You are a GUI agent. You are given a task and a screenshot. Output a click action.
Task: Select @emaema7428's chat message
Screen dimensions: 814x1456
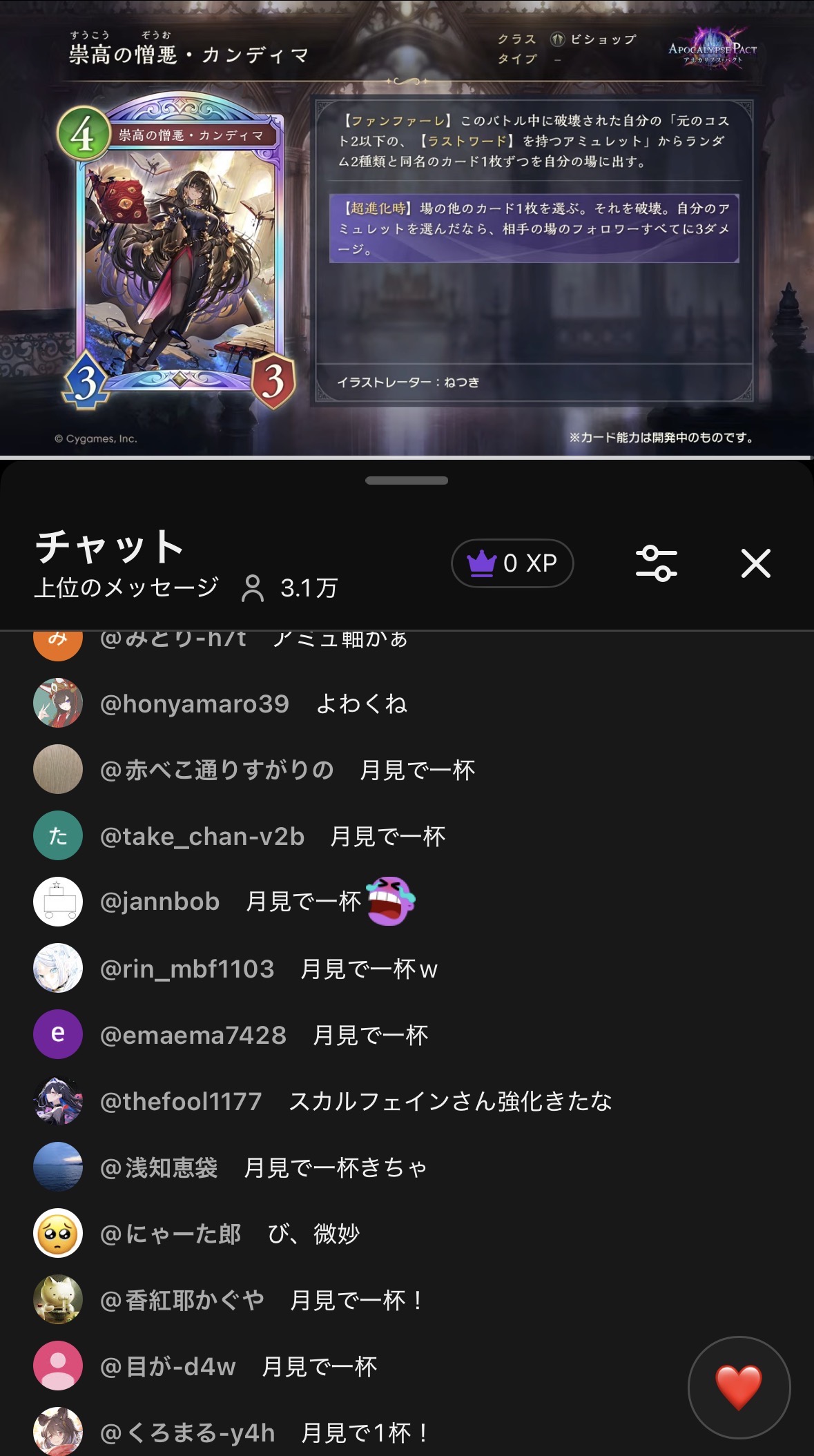(264, 1035)
